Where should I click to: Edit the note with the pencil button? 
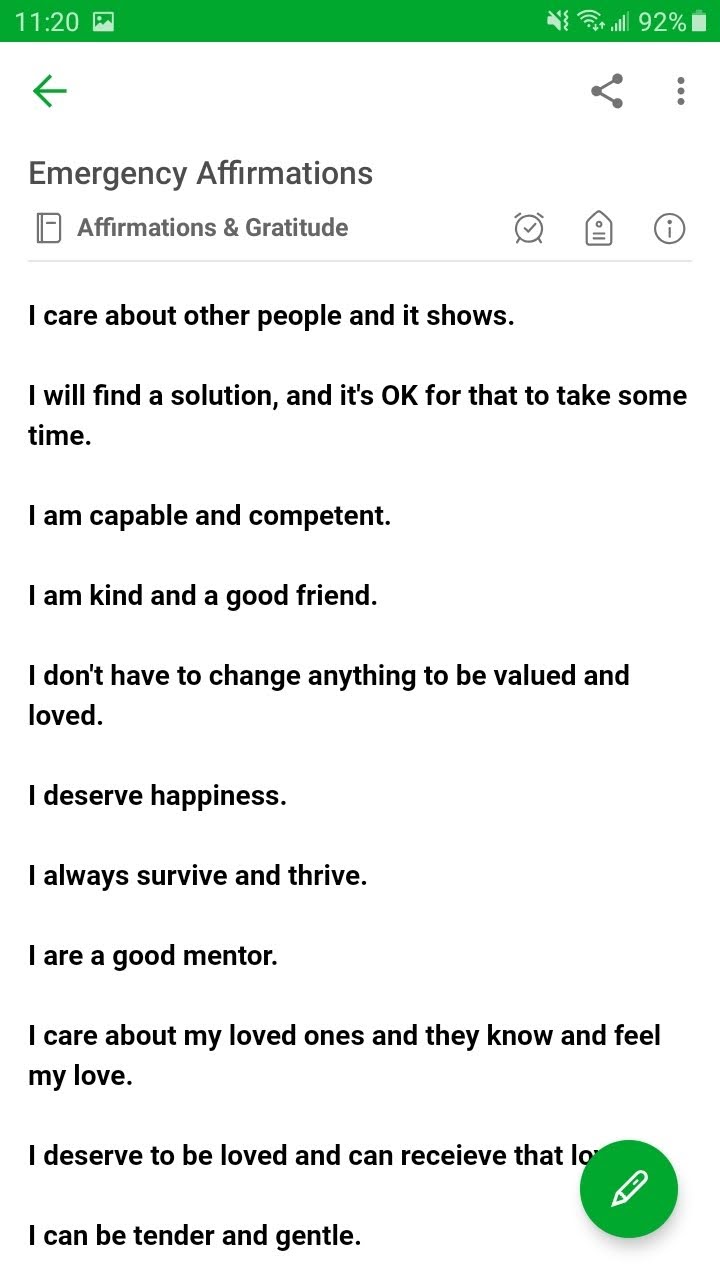629,1189
